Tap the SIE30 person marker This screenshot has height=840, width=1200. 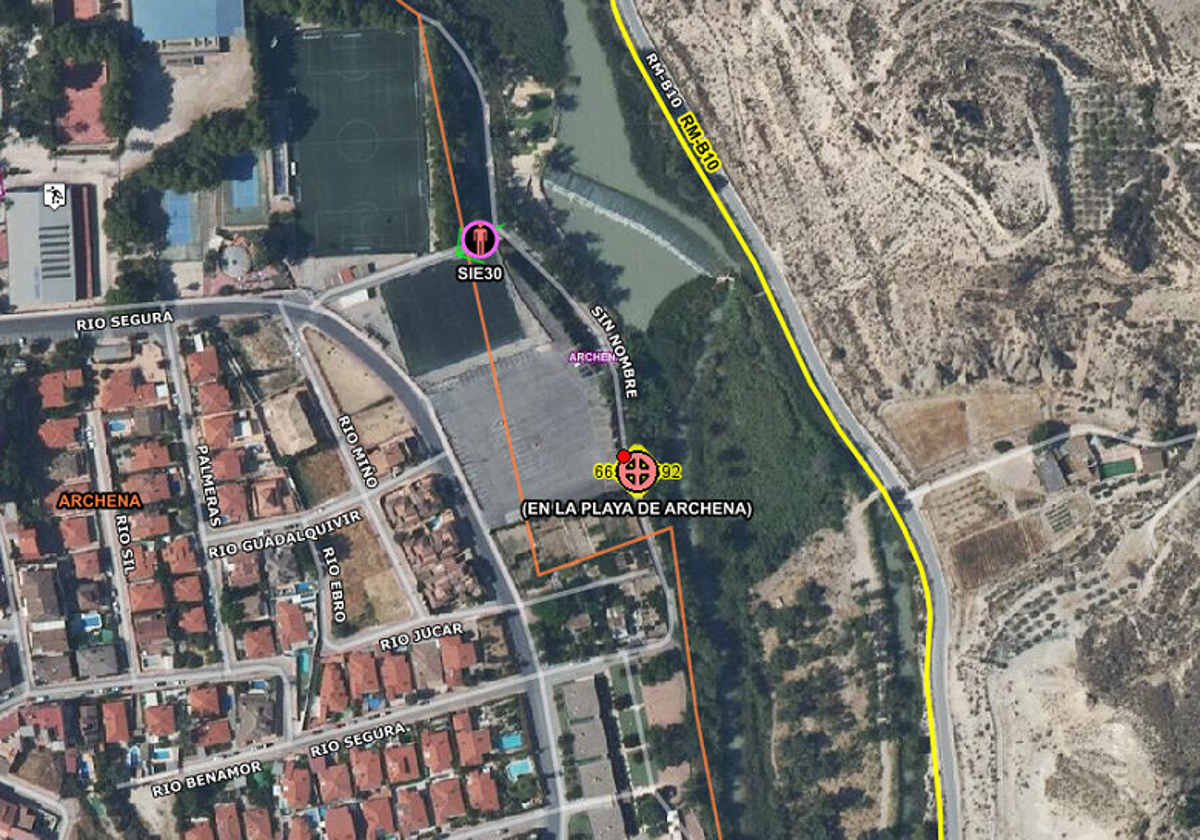[x=481, y=239]
